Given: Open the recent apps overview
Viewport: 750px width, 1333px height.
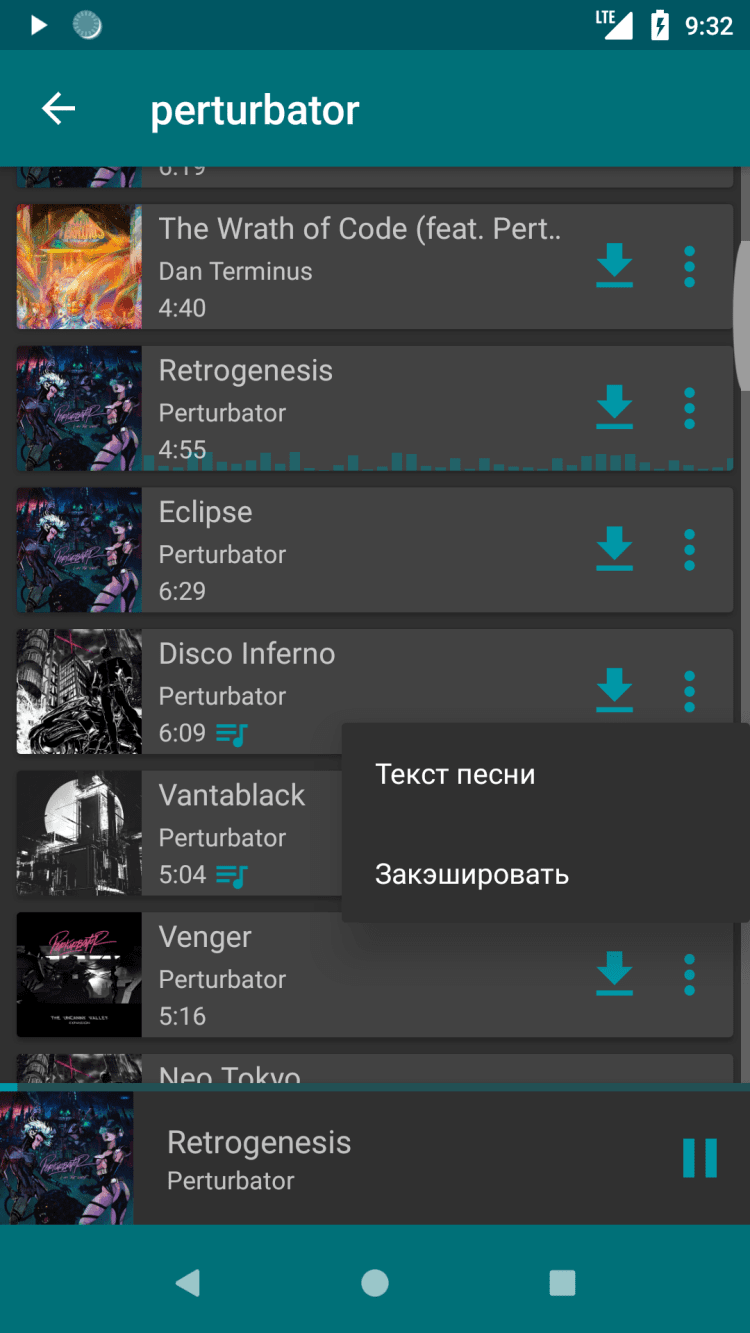Looking at the screenshot, I should [562, 1283].
